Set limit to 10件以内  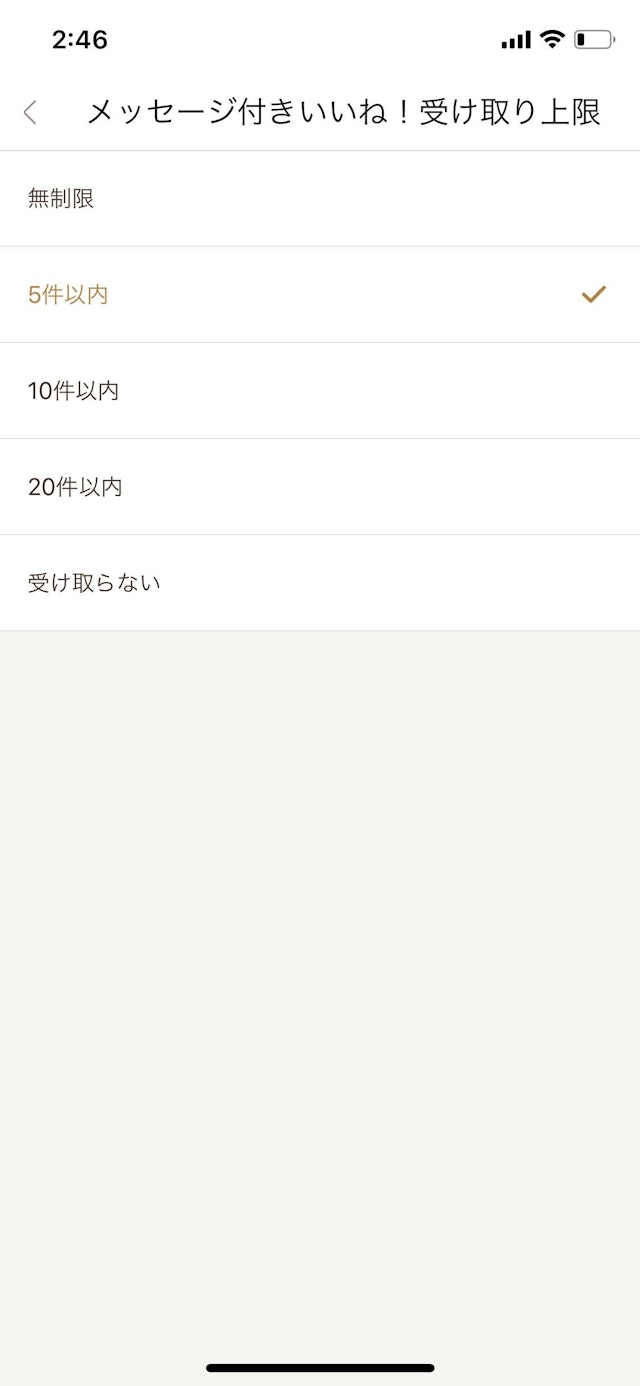(73, 391)
